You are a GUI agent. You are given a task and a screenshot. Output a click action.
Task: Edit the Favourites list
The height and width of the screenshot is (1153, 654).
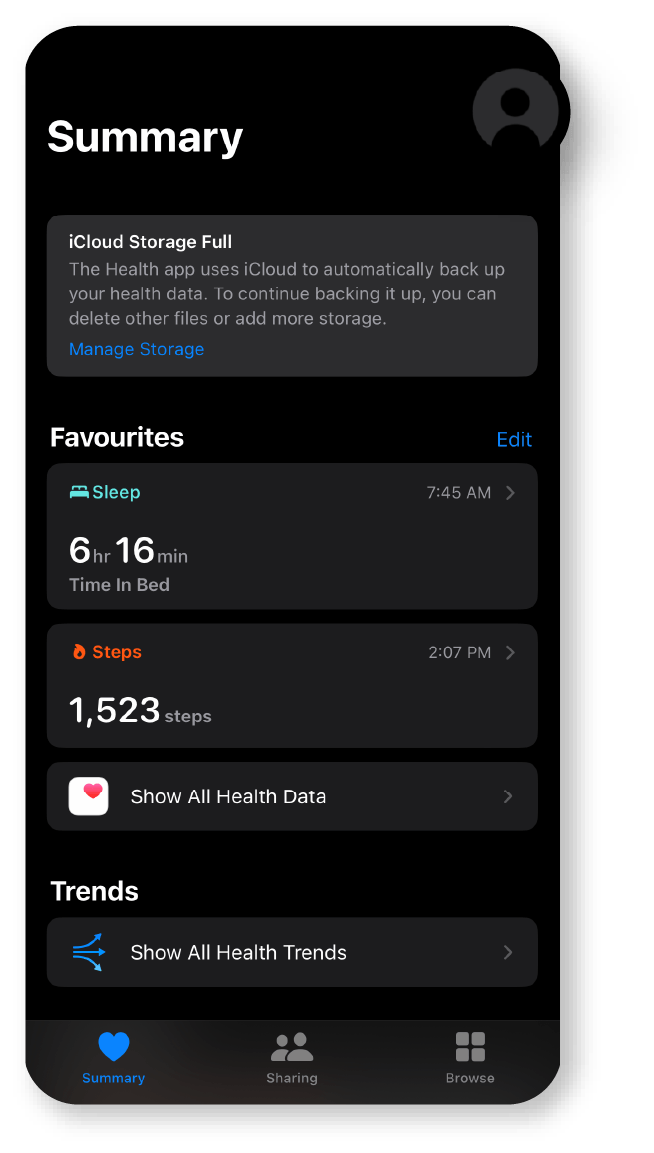[513, 440]
